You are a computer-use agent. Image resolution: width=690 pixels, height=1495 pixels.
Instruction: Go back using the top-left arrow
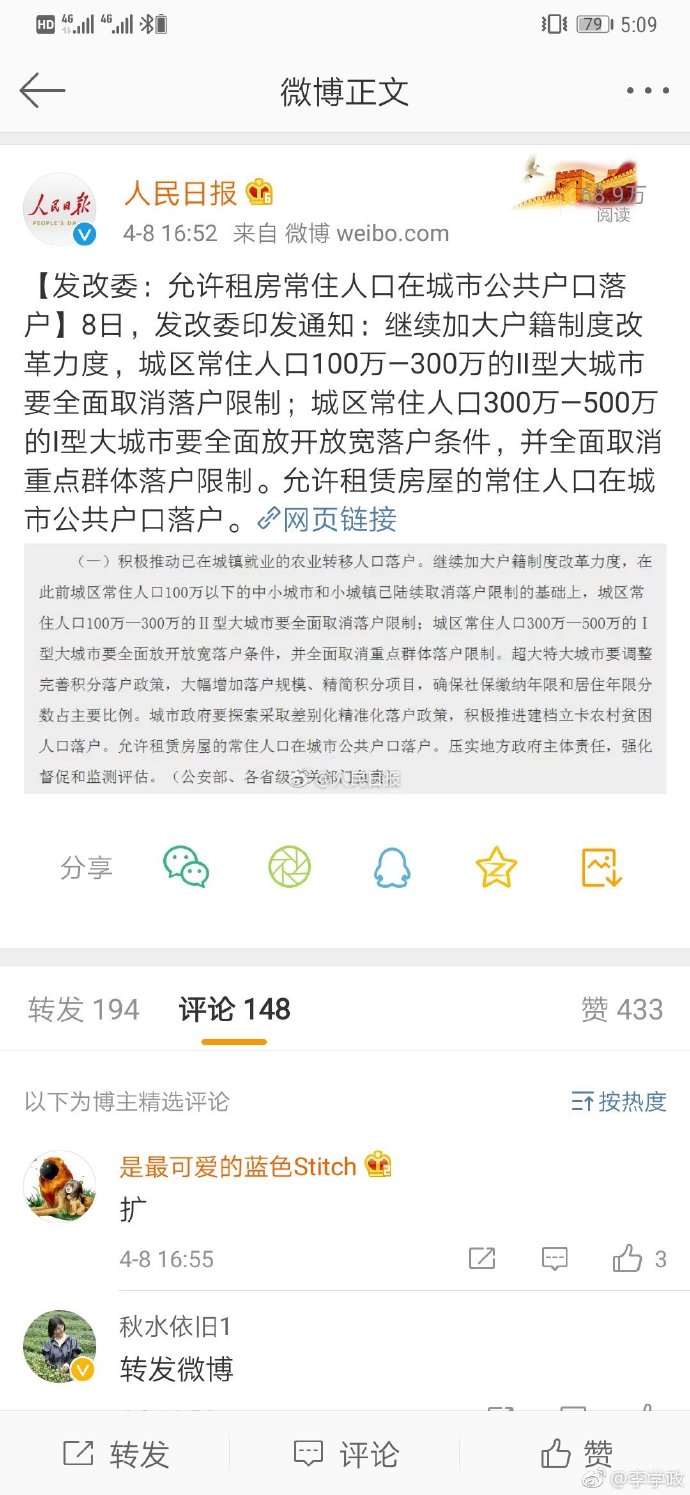tap(42, 91)
